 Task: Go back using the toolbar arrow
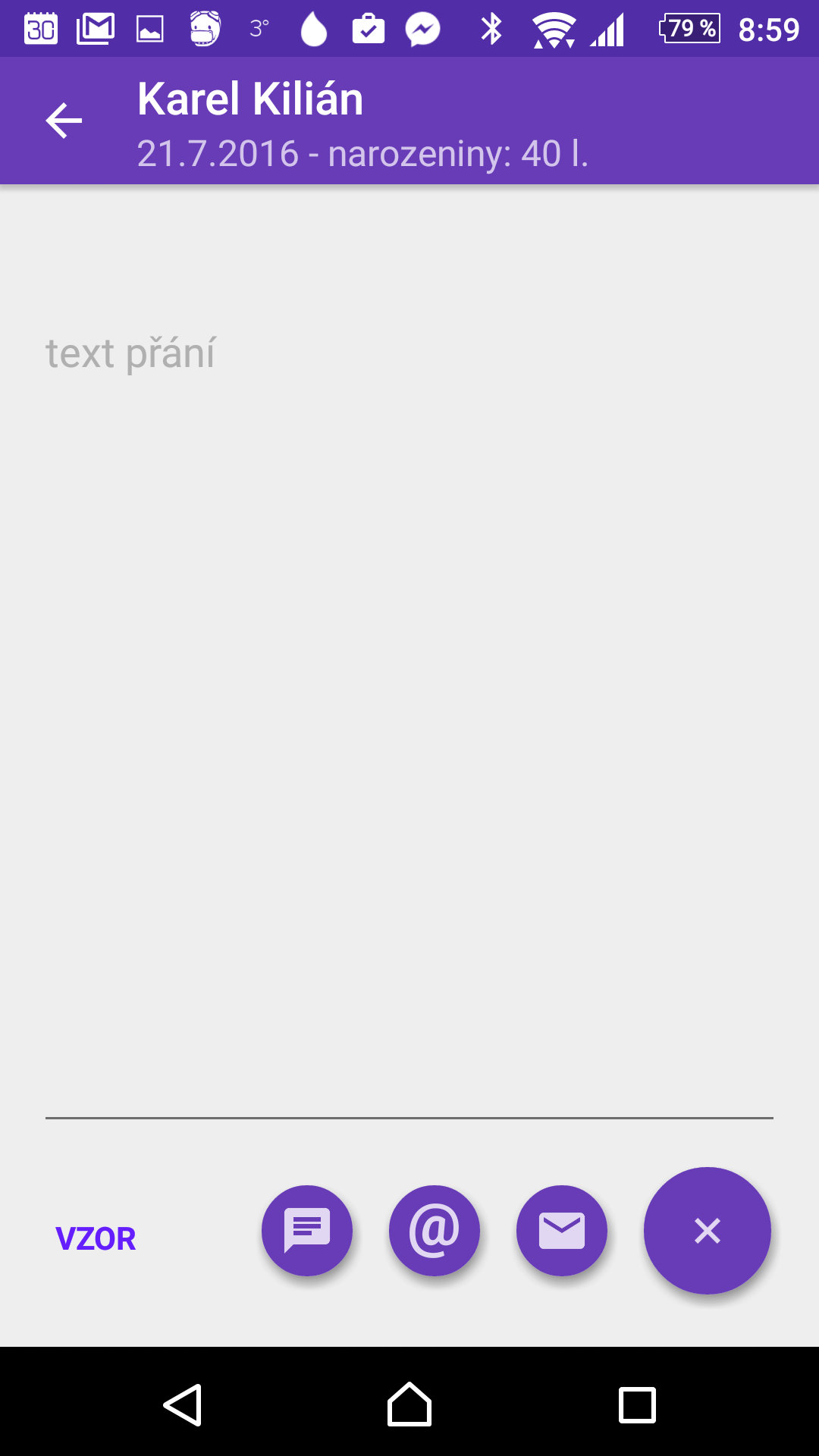pyautogui.click(x=64, y=121)
